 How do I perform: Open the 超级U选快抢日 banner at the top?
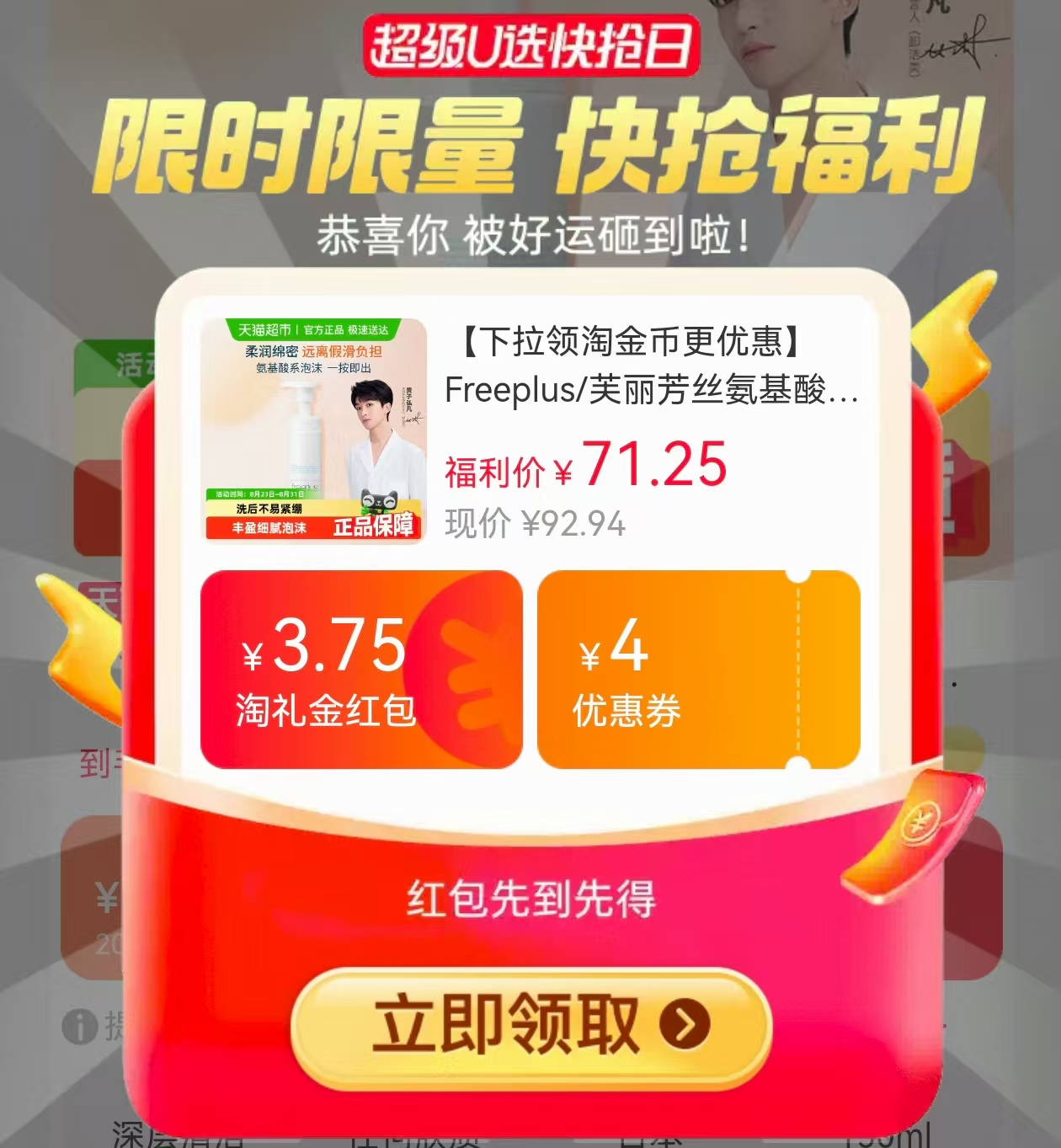(529, 47)
